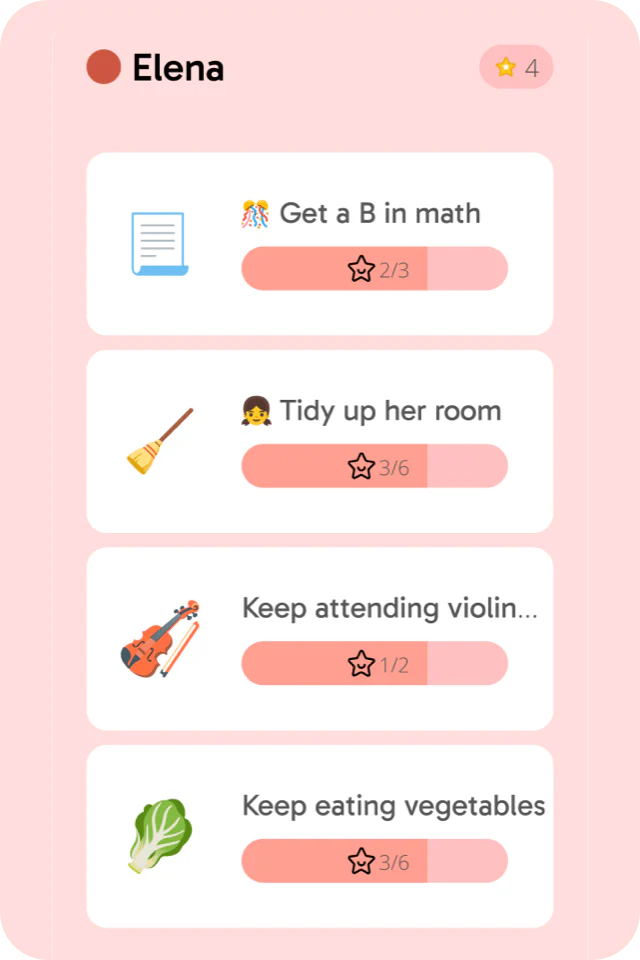View the Keep eating vegetables goal
Image resolution: width=640 pixels, height=960 pixels.
[320, 836]
